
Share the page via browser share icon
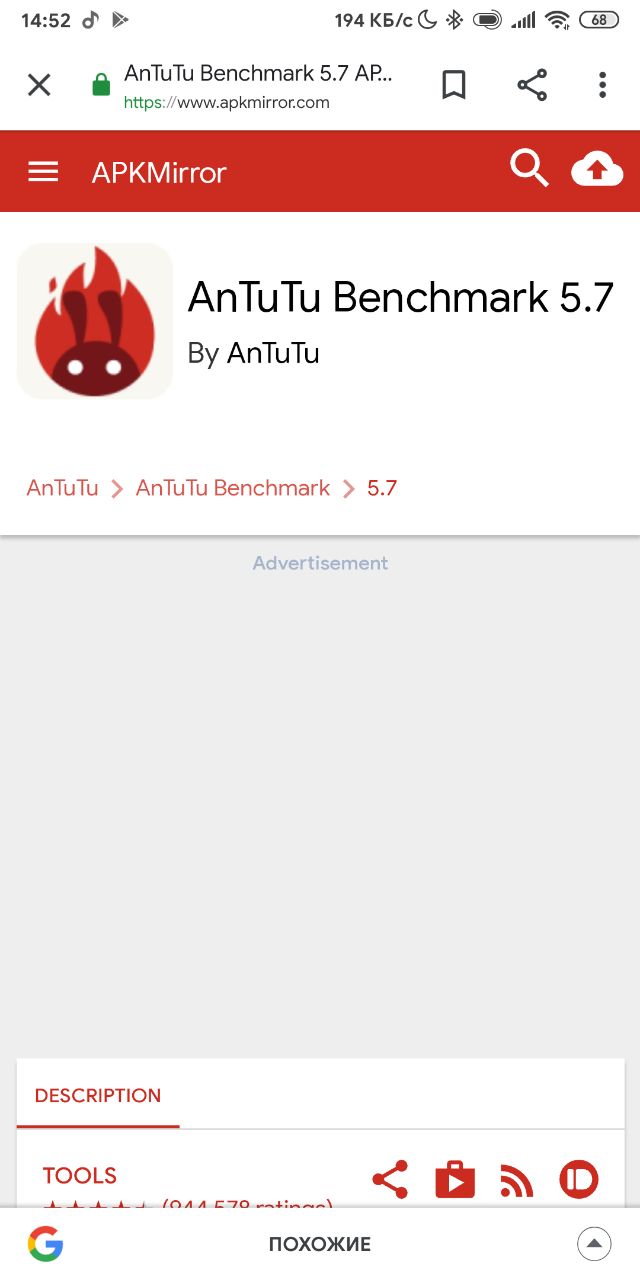532,85
